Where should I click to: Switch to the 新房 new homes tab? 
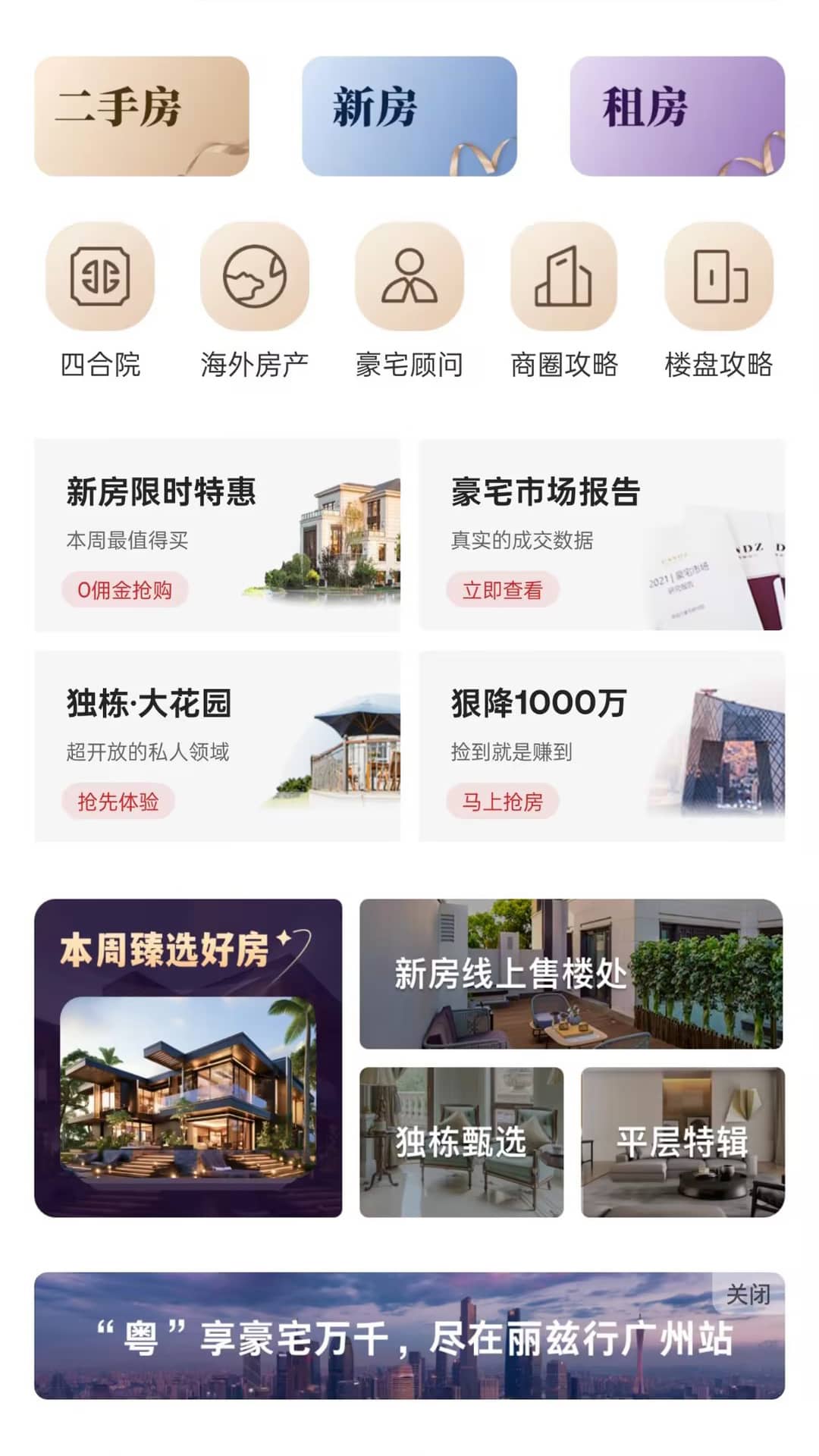[409, 114]
